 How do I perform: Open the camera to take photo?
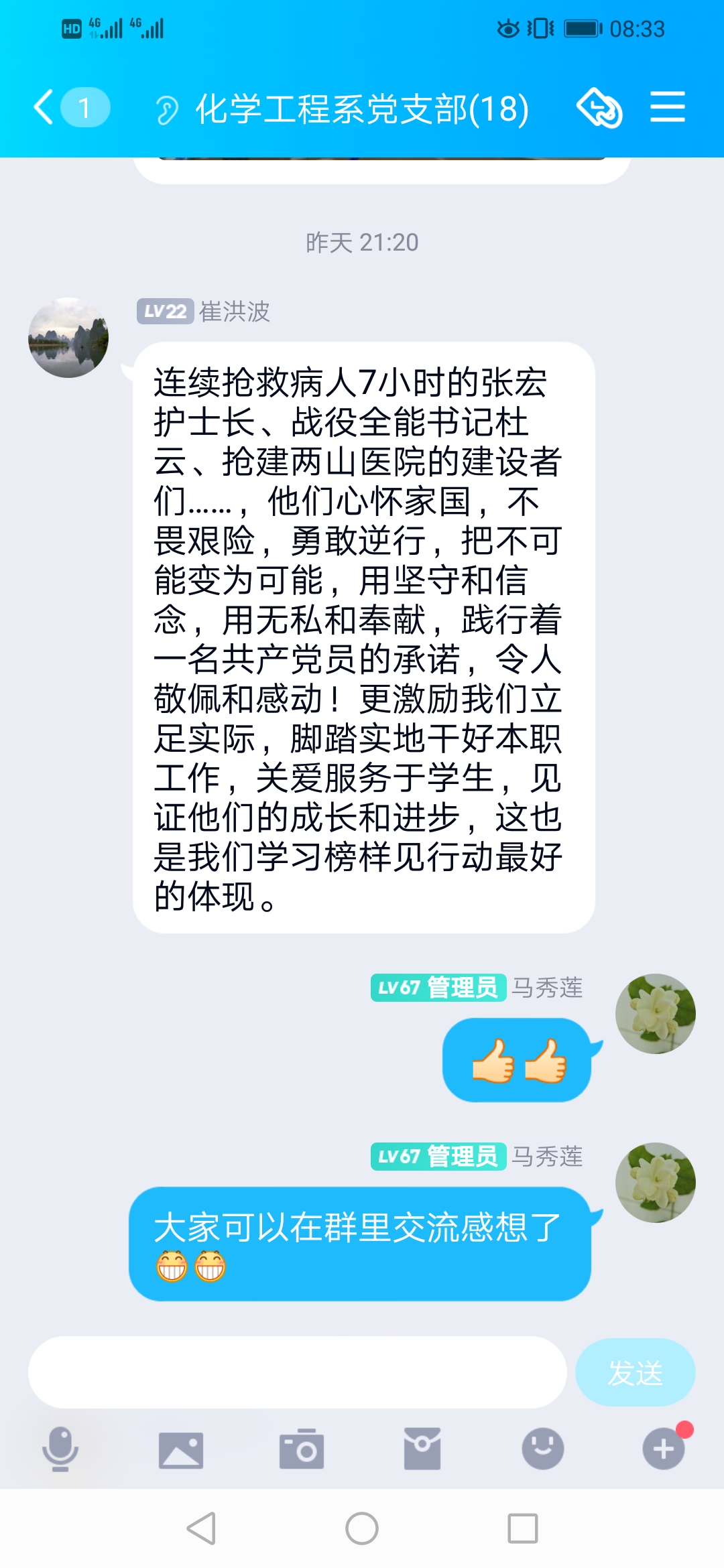(302, 1449)
